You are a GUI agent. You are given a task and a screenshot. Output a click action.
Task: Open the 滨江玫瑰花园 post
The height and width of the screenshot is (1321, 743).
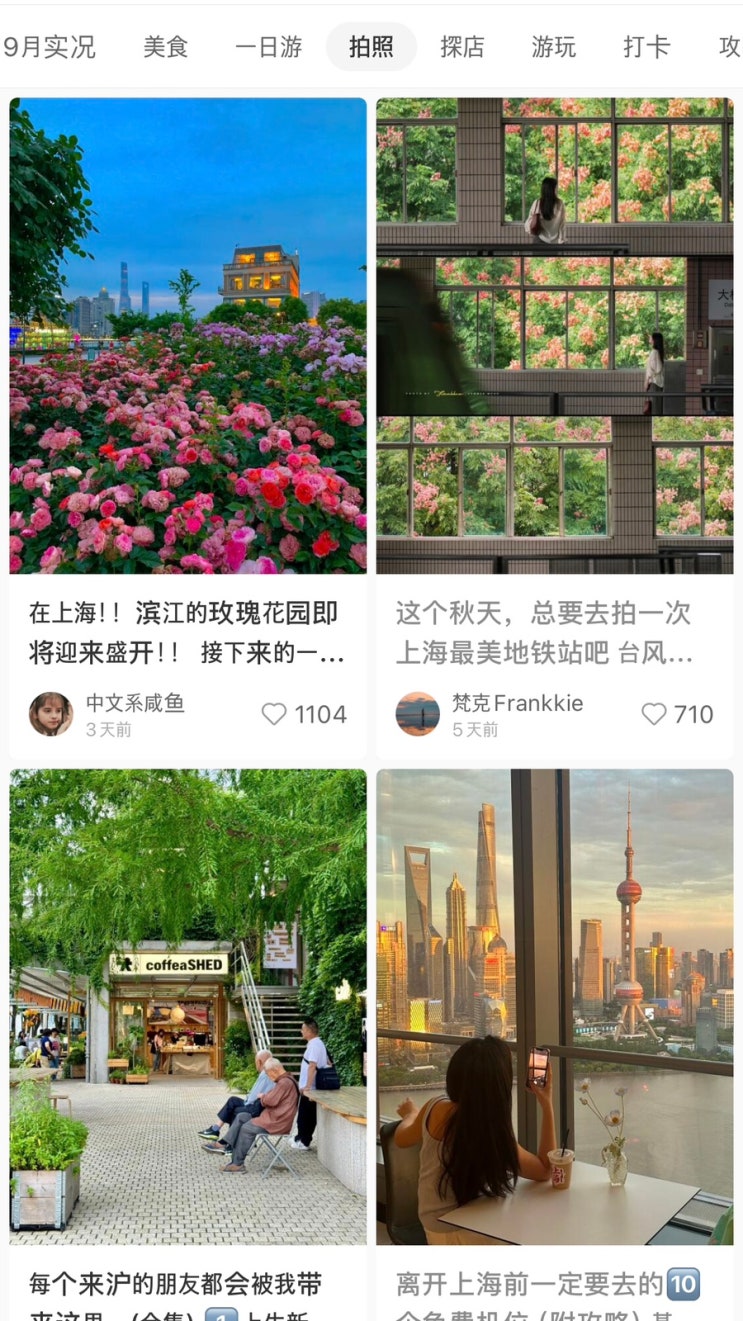(x=188, y=336)
